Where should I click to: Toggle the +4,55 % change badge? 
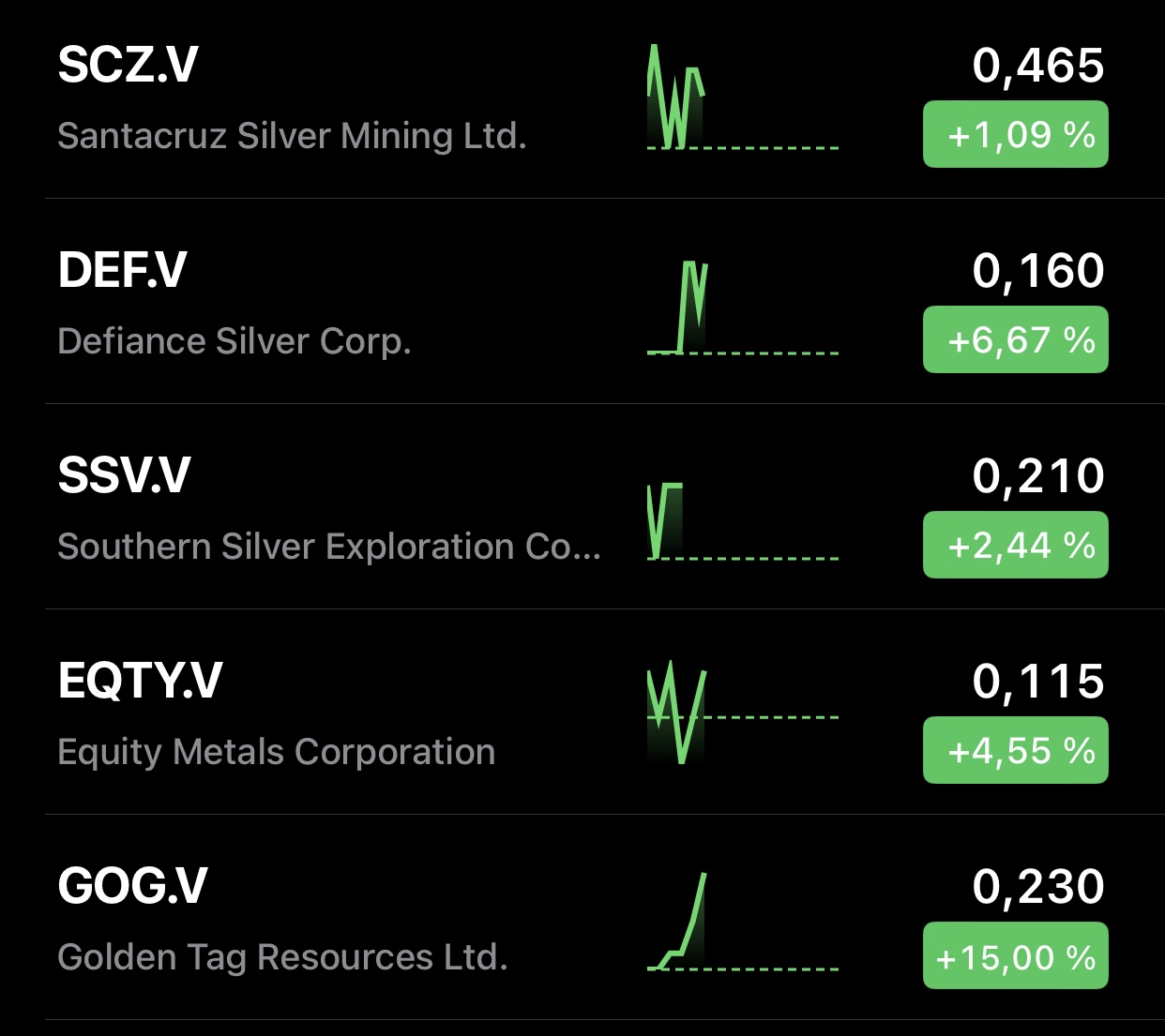[x=1015, y=750]
